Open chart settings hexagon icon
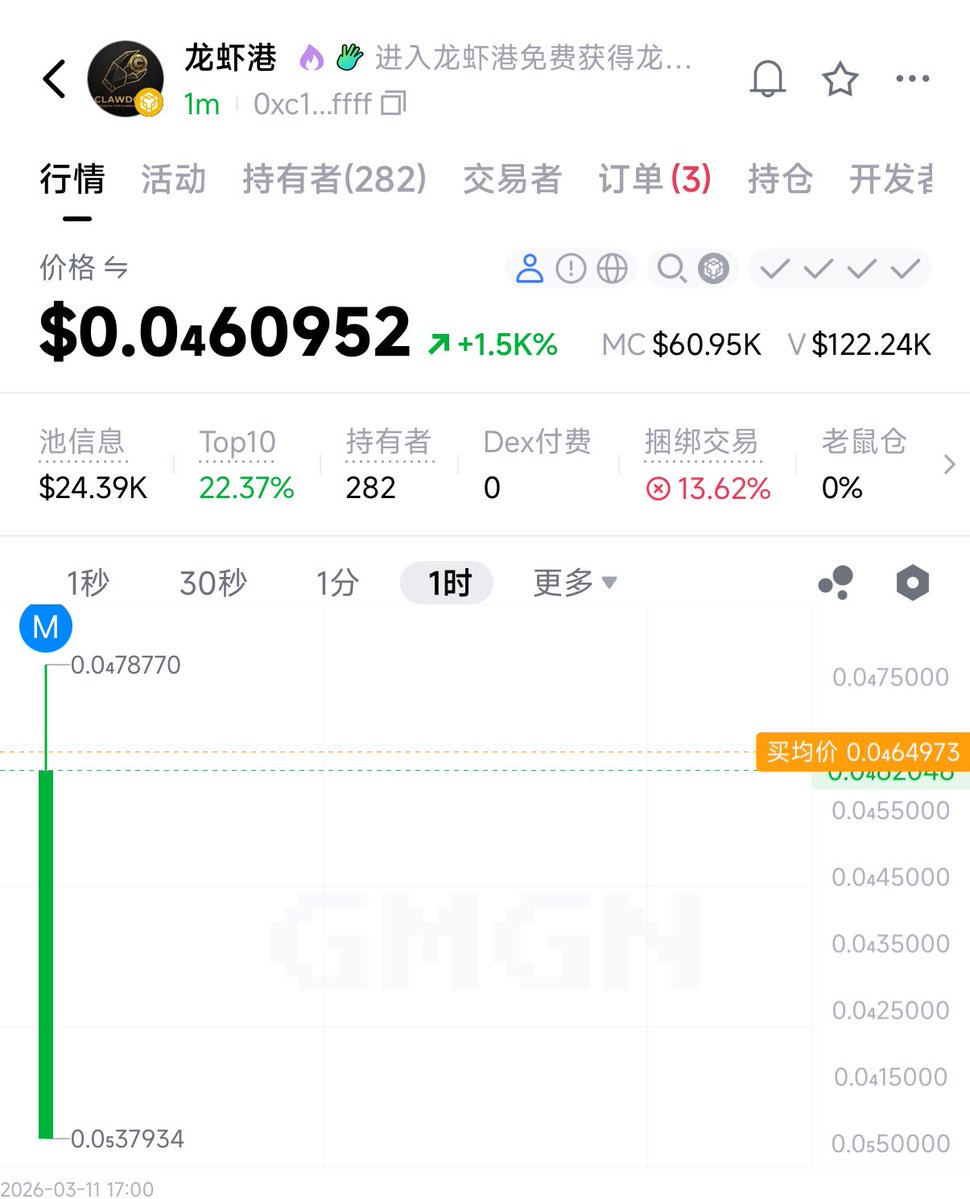 [x=912, y=583]
